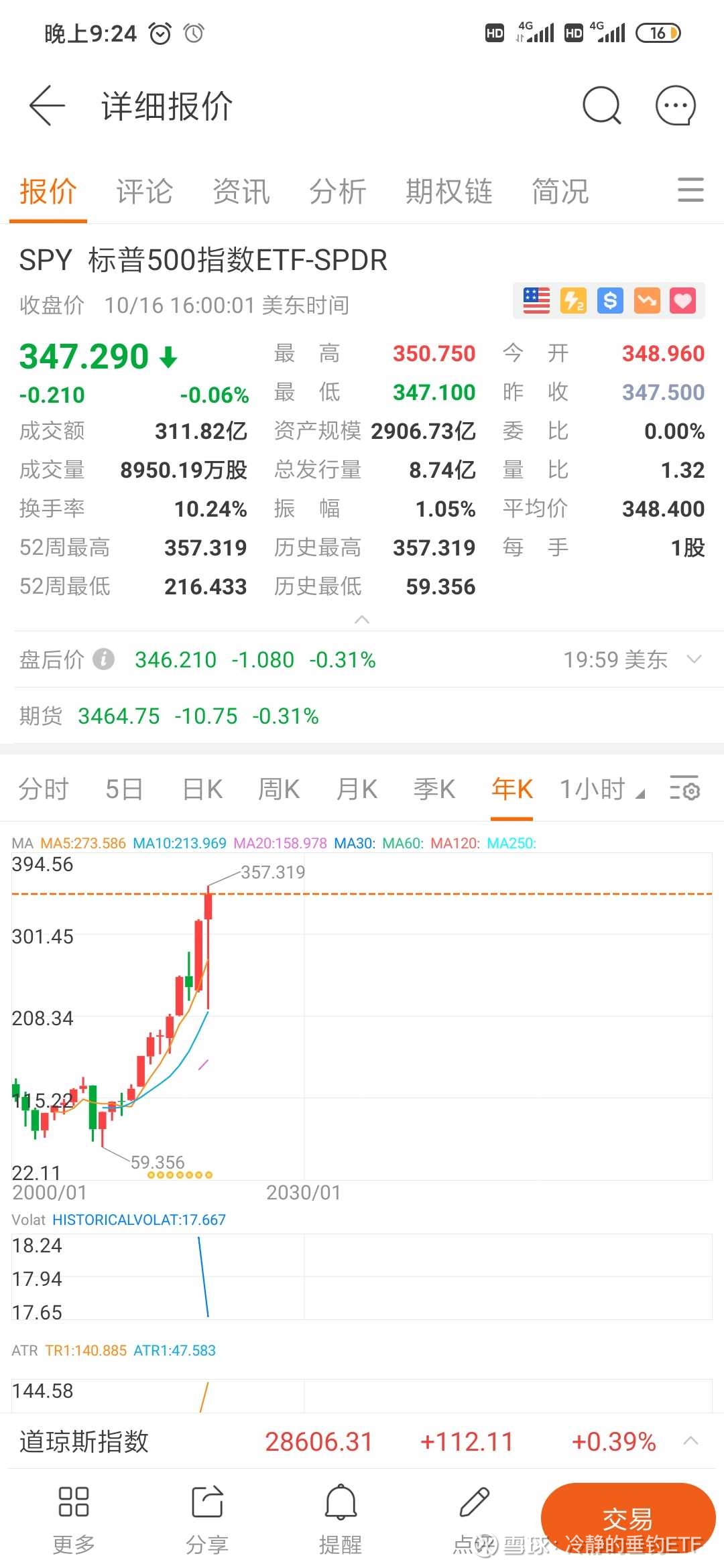Tap the heart icon to favorite SPY

pos(682,301)
